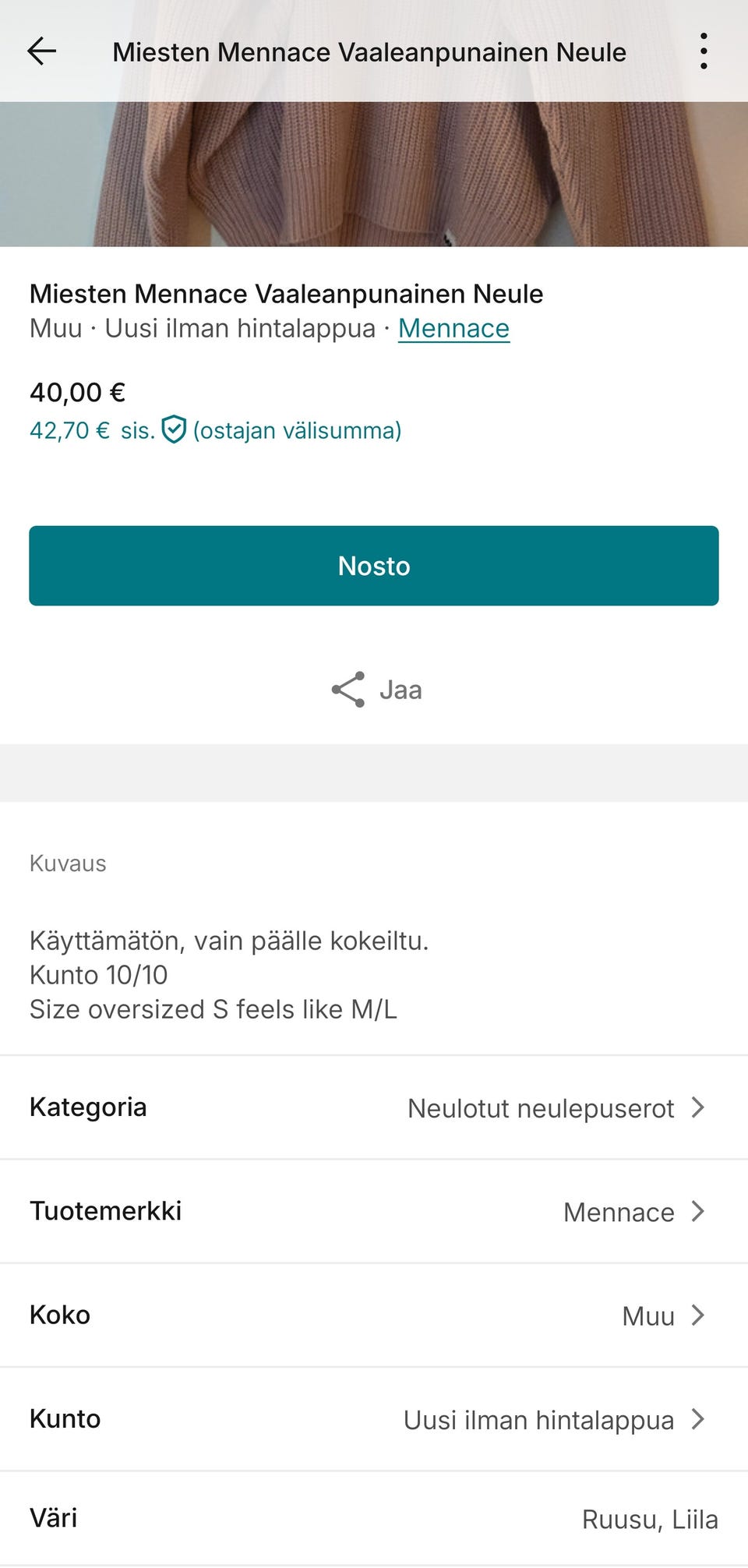Tap the description line Kunto 10/10
Image resolution: width=748 pixels, height=1568 pixels.
99,974
